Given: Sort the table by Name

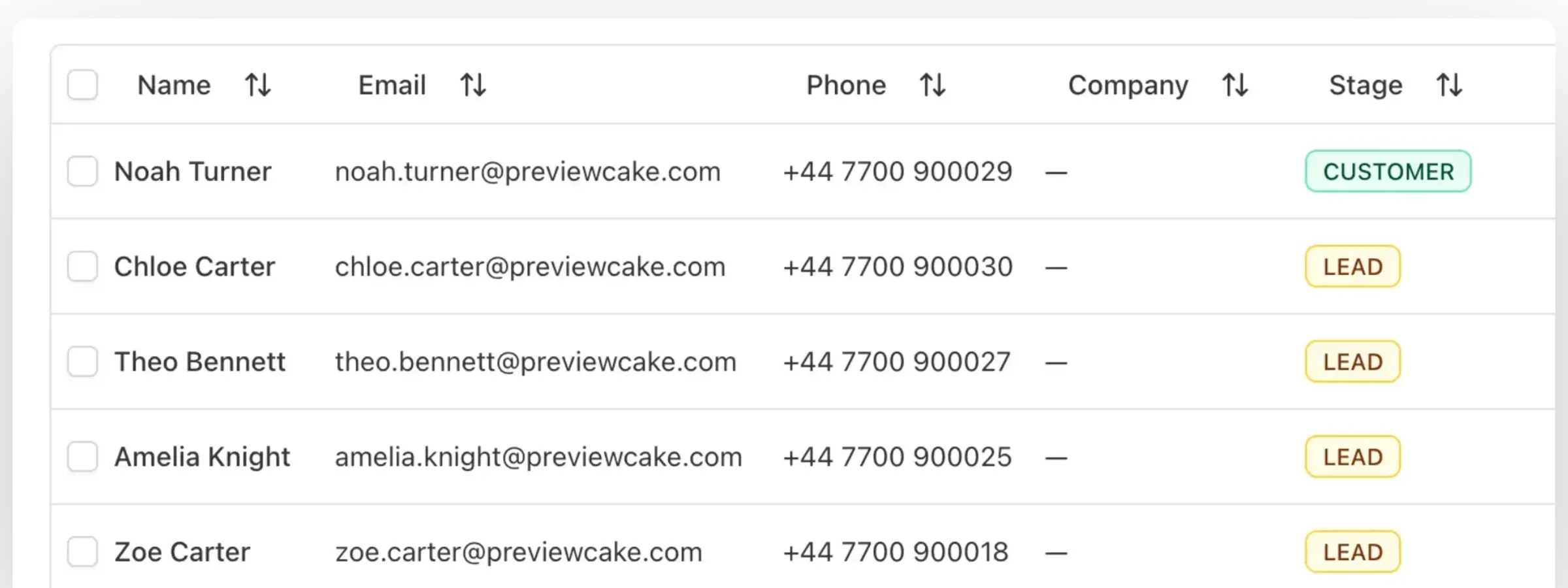Looking at the screenshot, I should coord(257,85).
